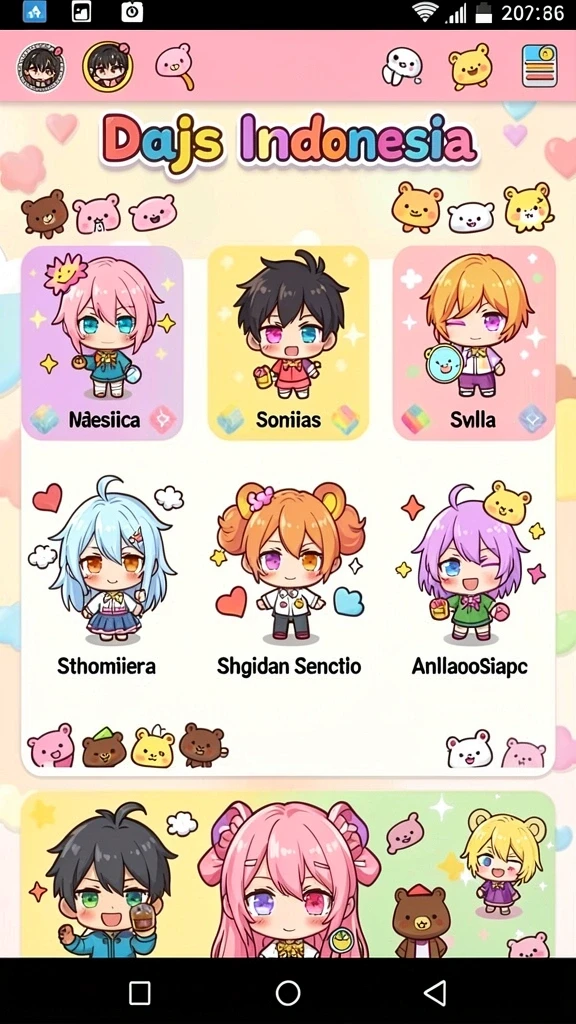
Task: Open the Nāesiica character card
Action: pos(103,343)
